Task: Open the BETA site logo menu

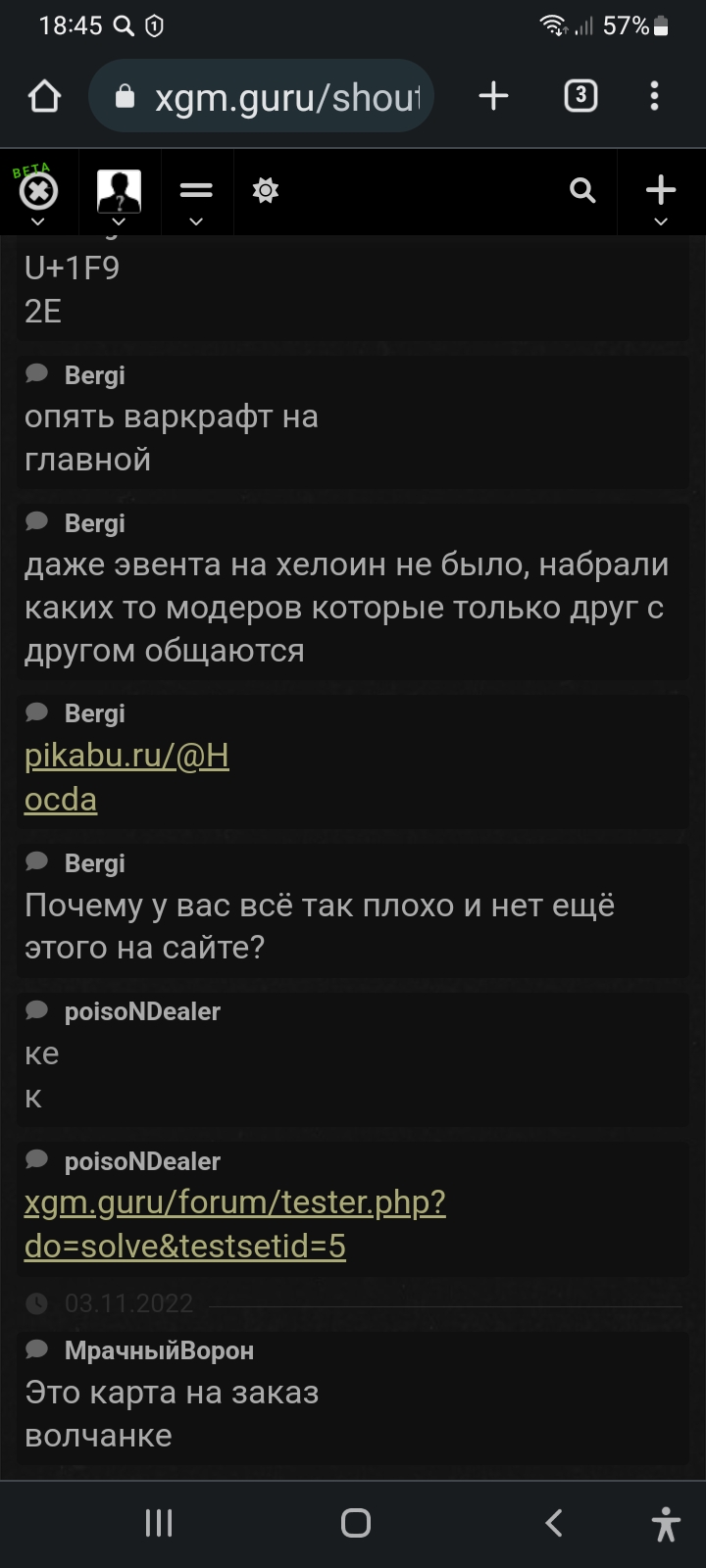Action: [x=38, y=193]
